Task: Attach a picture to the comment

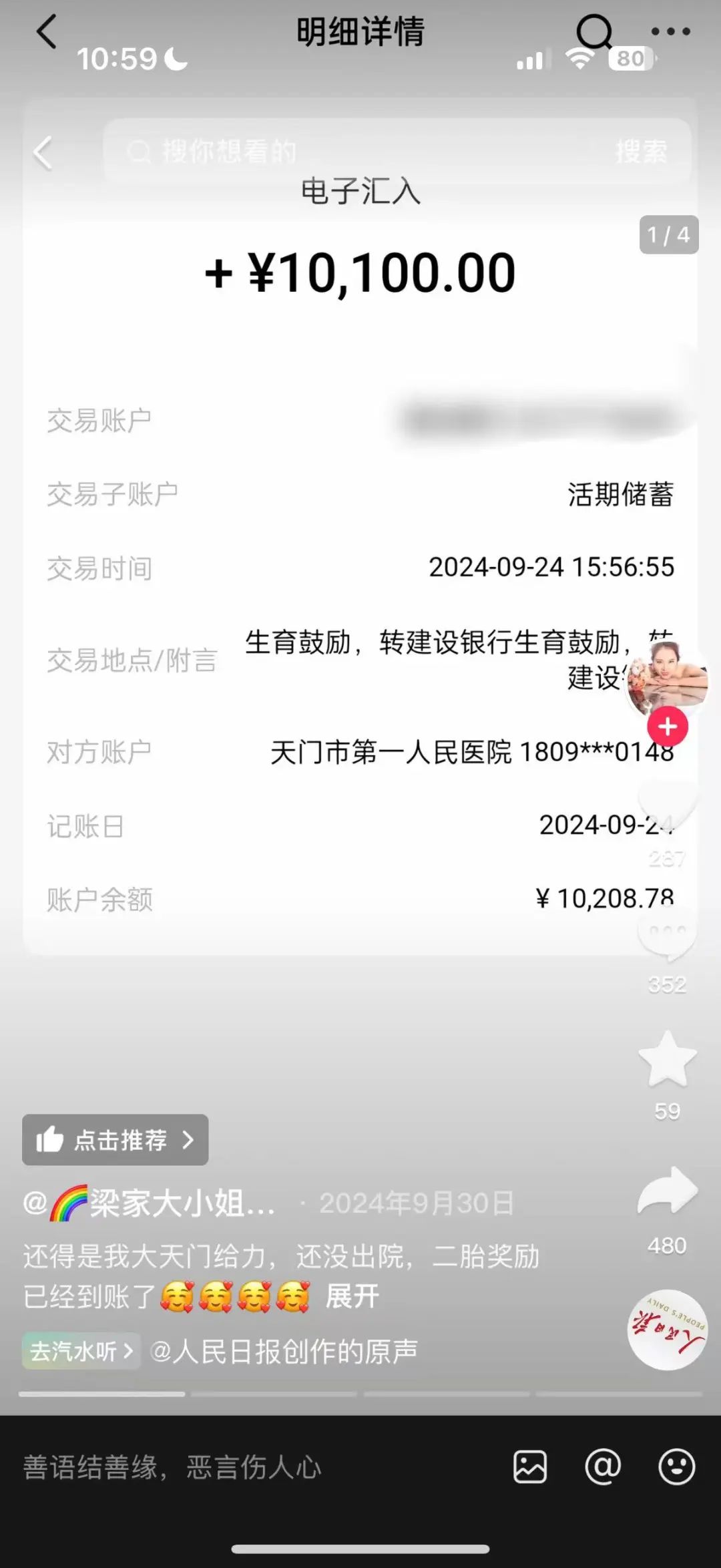Action: click(x=530, y=1467)
